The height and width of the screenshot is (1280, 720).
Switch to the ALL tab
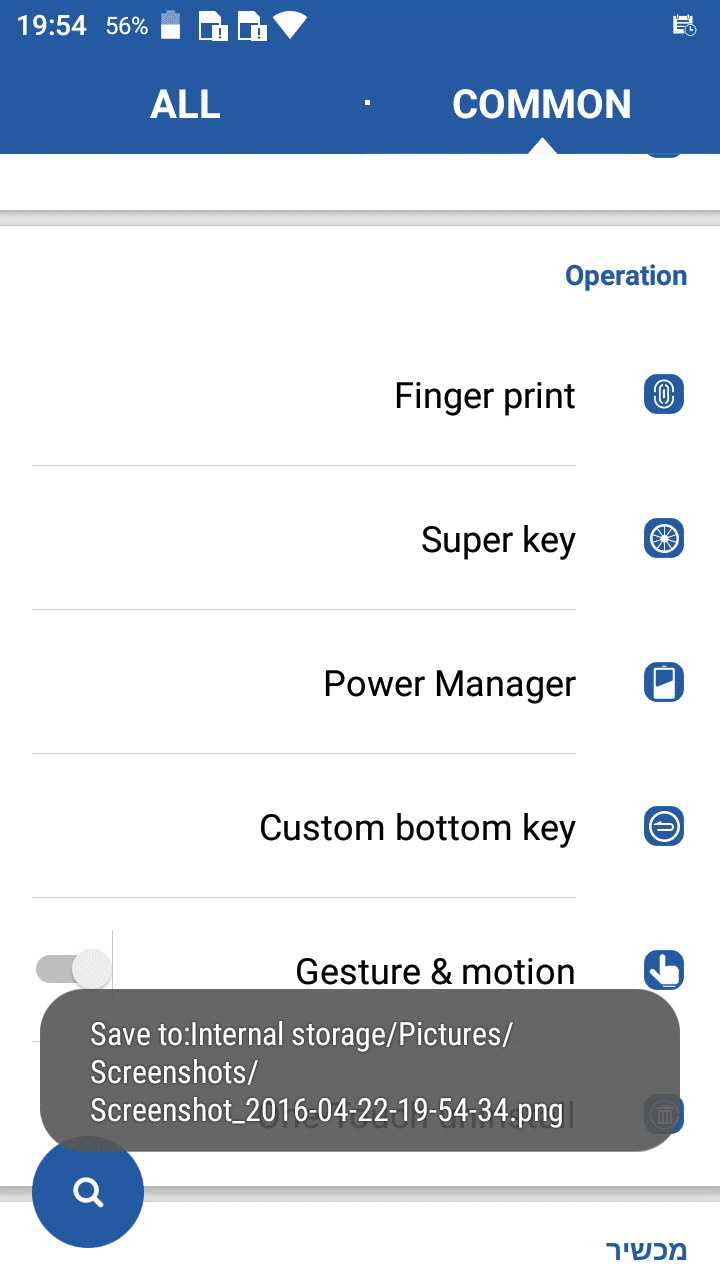tap(185, 105)
